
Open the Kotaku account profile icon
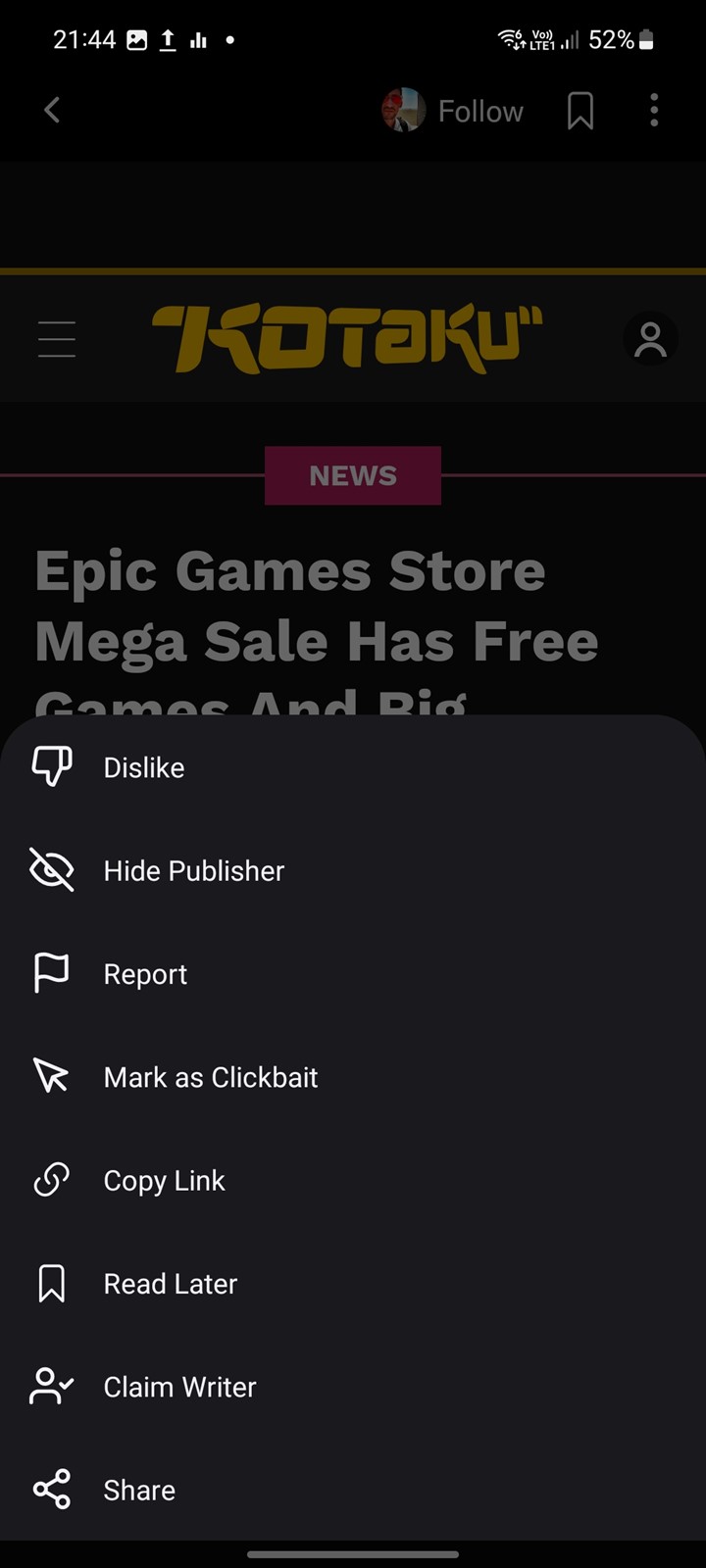651,339
